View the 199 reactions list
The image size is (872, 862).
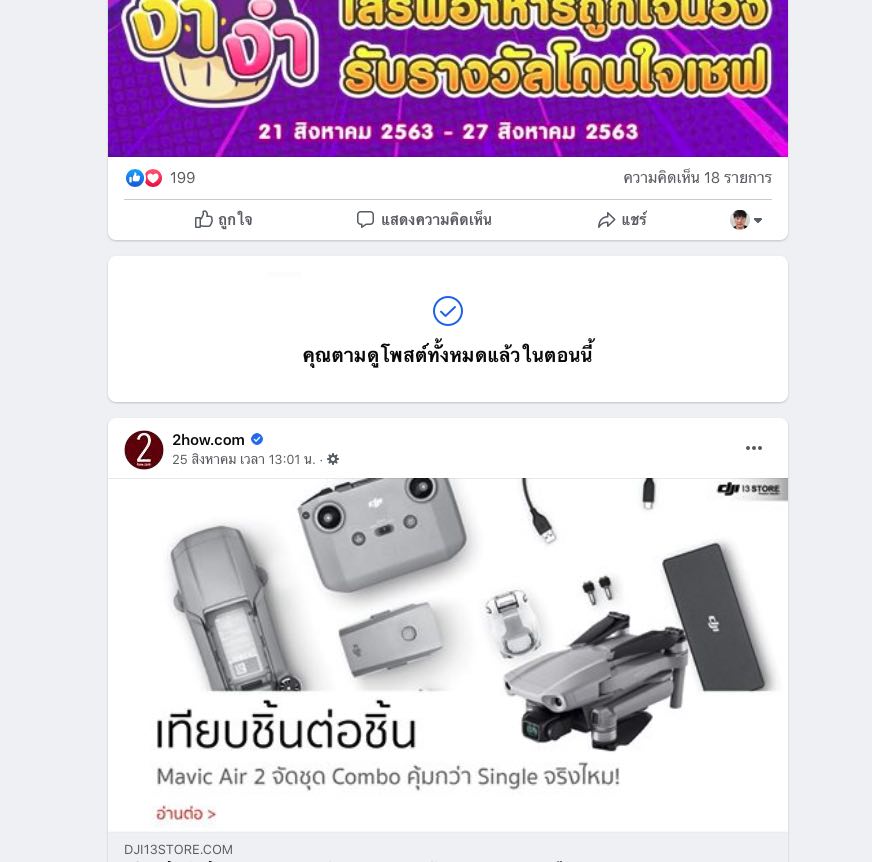(x=182, y=178)
